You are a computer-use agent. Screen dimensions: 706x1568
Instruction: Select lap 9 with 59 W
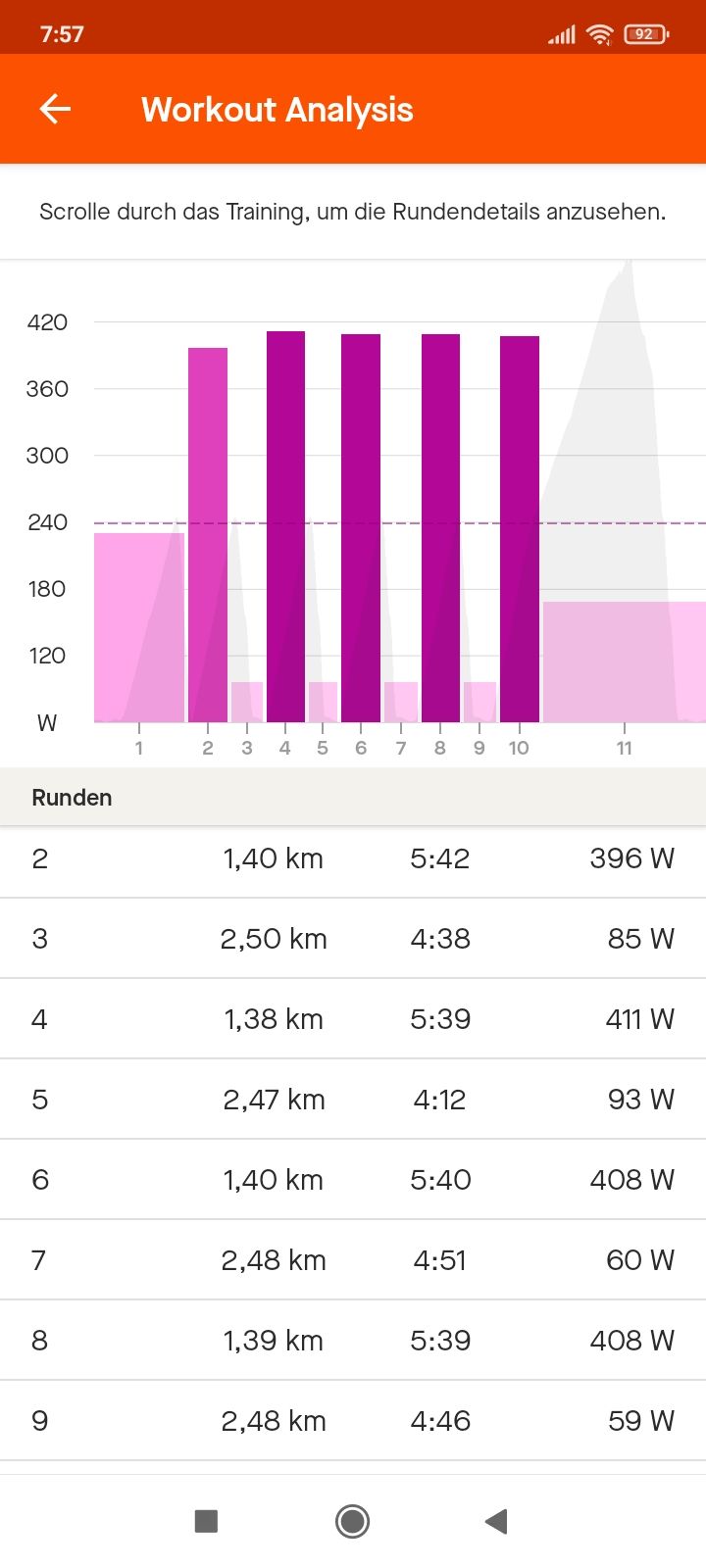pyautogui.click(x=353, y=1419)
